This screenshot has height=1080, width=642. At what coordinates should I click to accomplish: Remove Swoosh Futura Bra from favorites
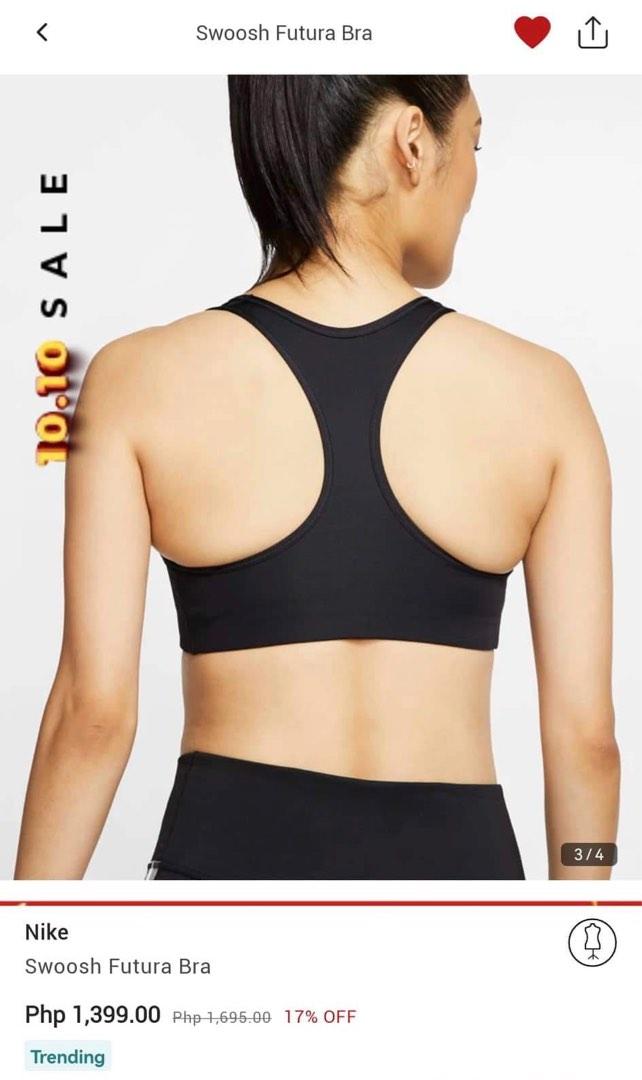tap(532, 32)
